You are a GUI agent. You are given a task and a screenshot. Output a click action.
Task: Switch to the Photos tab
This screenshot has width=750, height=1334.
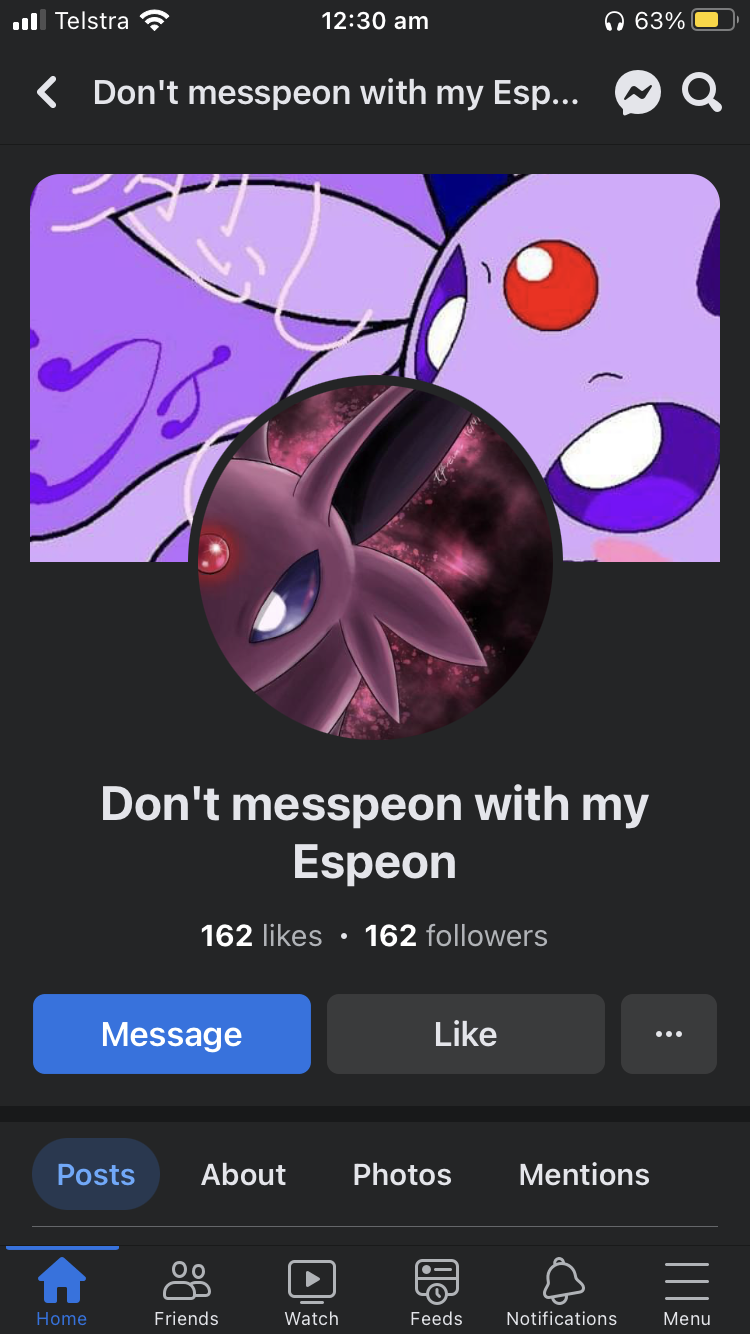[402, 1174]
